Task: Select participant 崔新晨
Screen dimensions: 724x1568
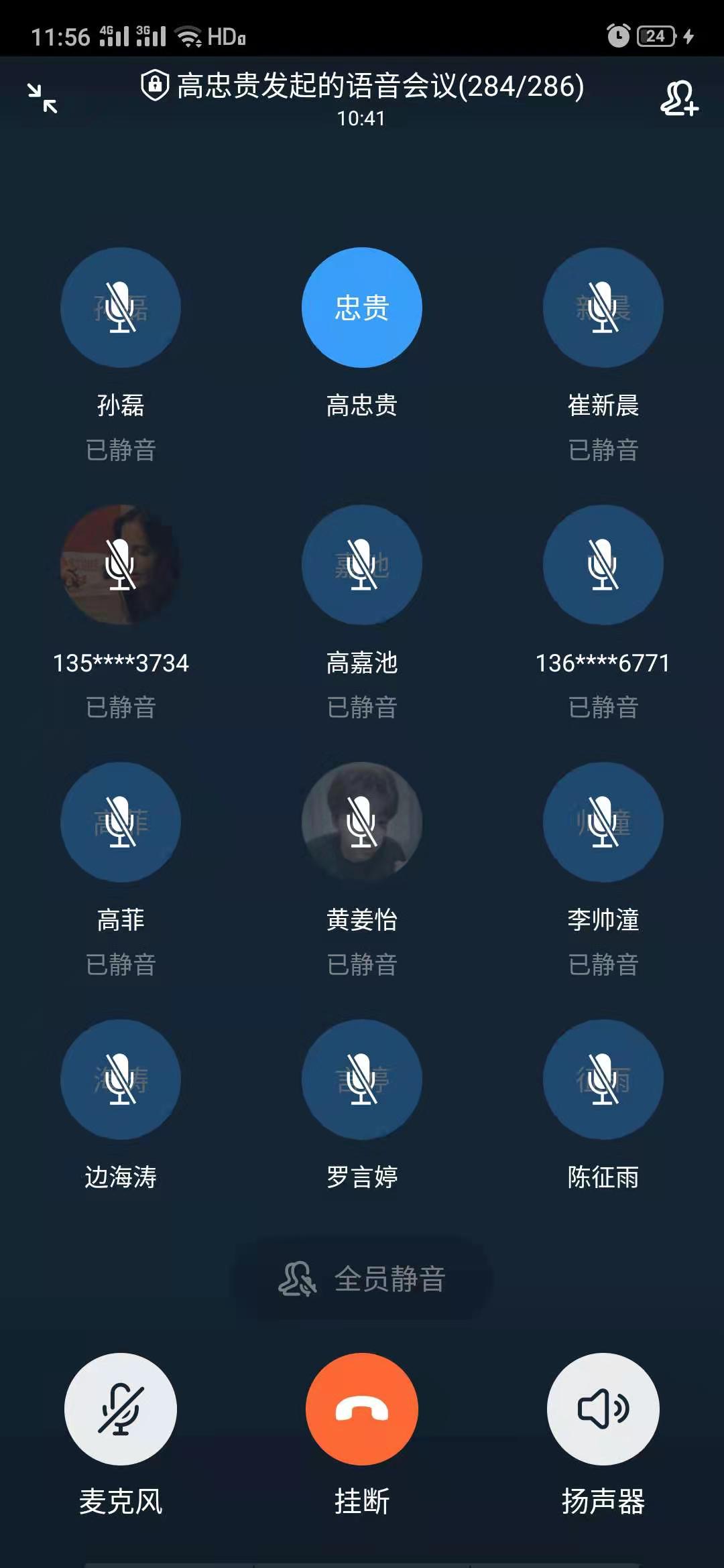Action: [x=603, y=308]
